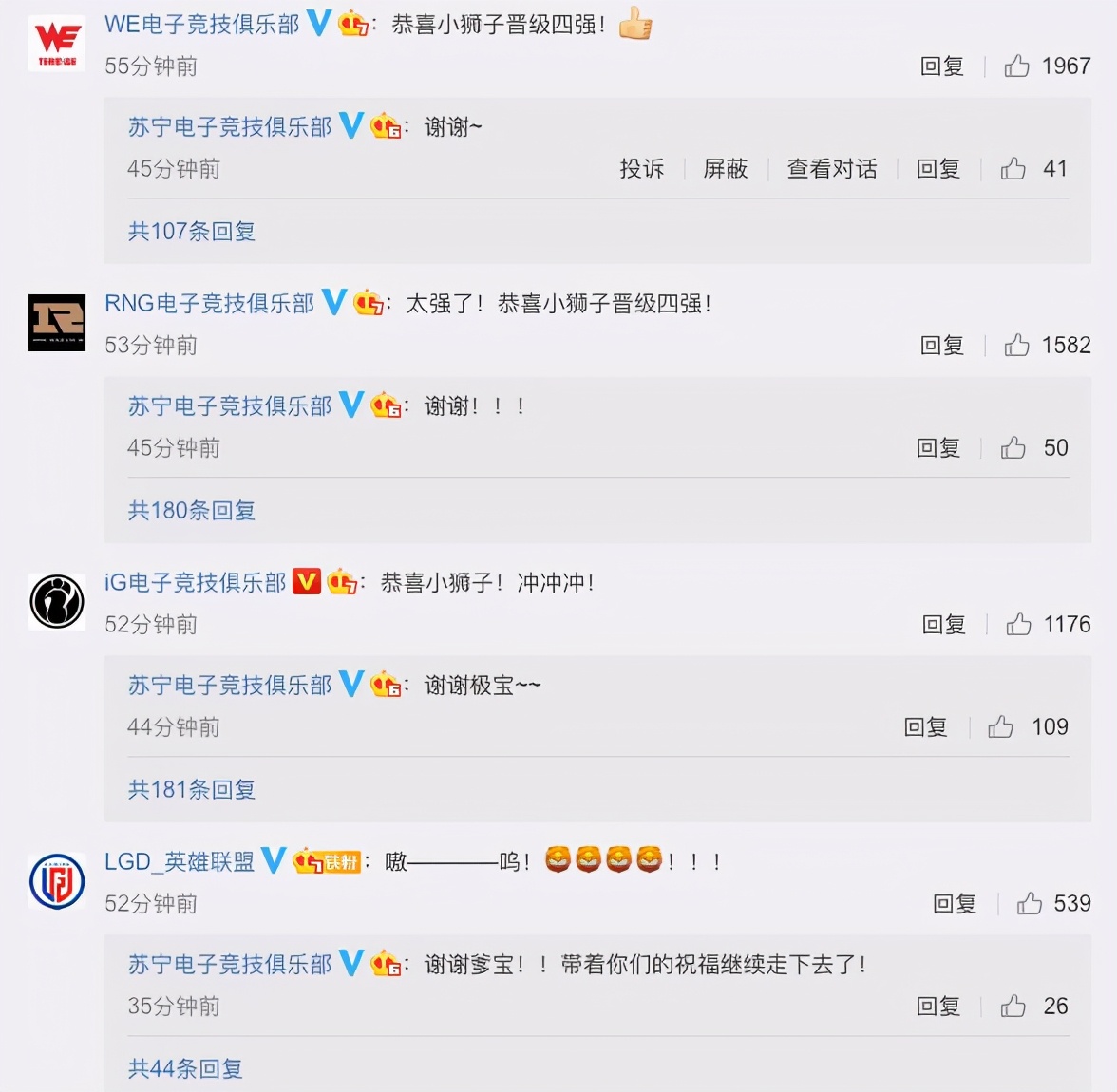Like the 谢谢爹宝 reply
The image size is (1117, 1092).
pyautogui.click(x=1013, y=1006)
